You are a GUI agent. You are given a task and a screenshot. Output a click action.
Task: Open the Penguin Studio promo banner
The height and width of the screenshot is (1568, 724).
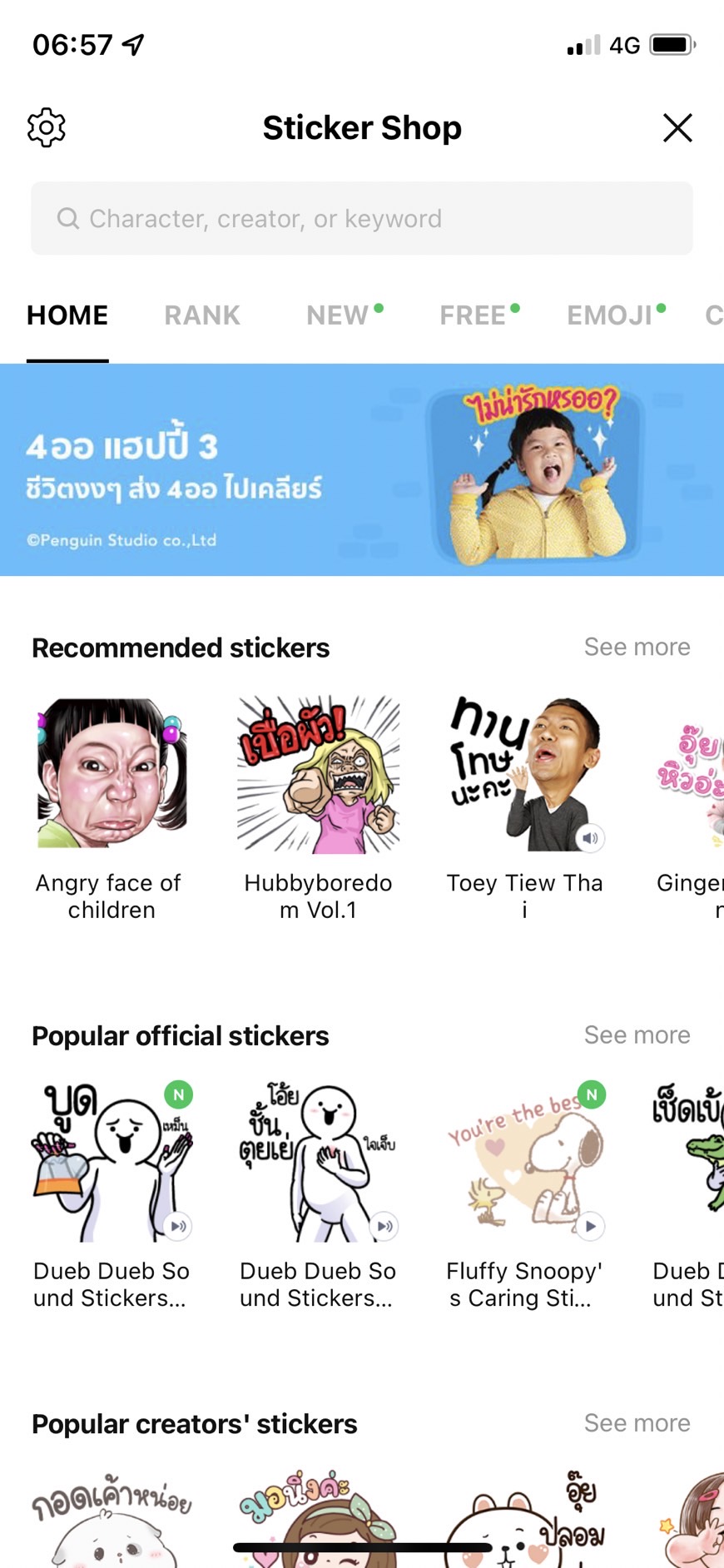(x=362, y=470)
